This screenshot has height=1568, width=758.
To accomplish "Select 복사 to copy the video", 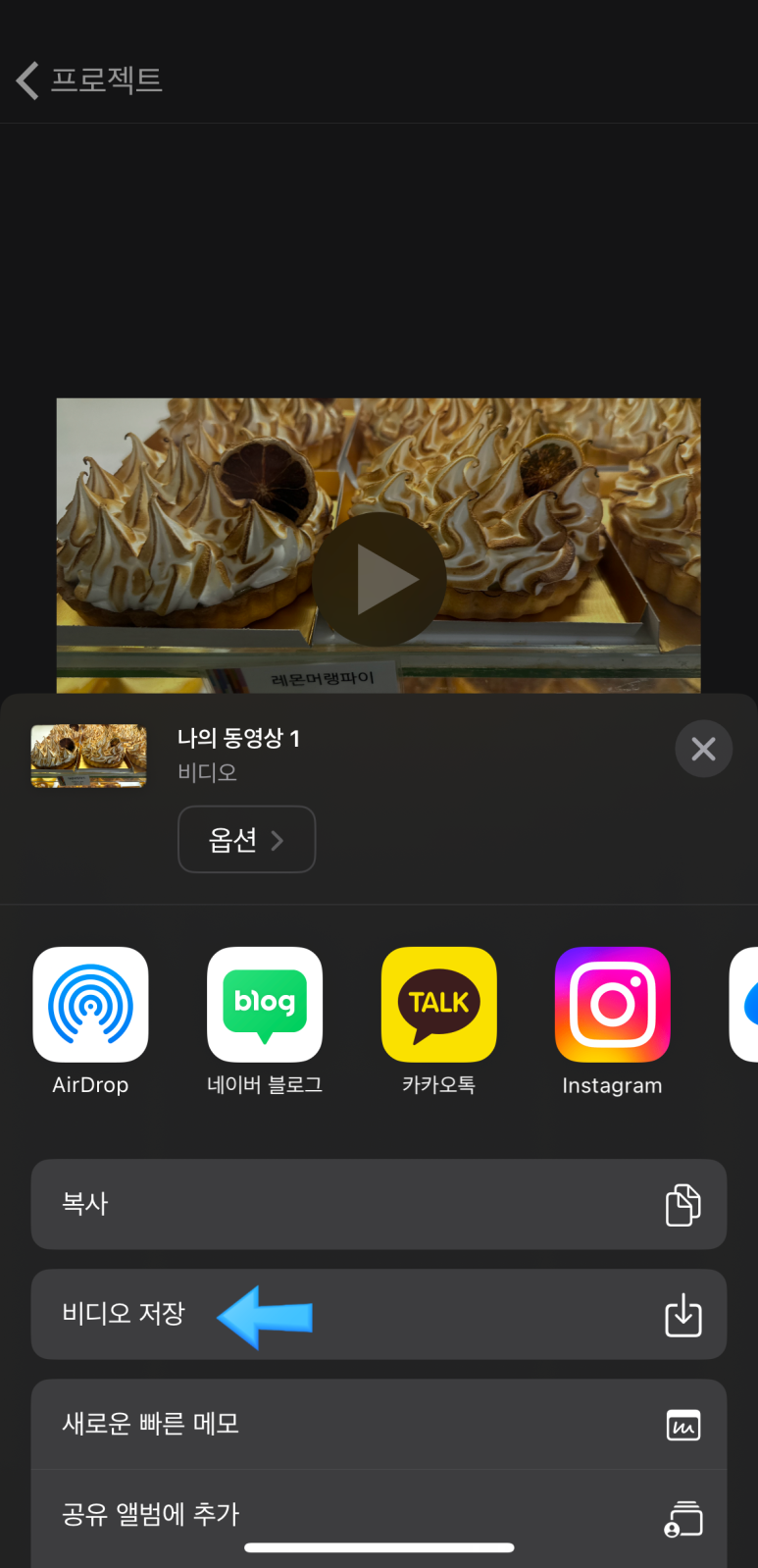I will pos(379,1204).
